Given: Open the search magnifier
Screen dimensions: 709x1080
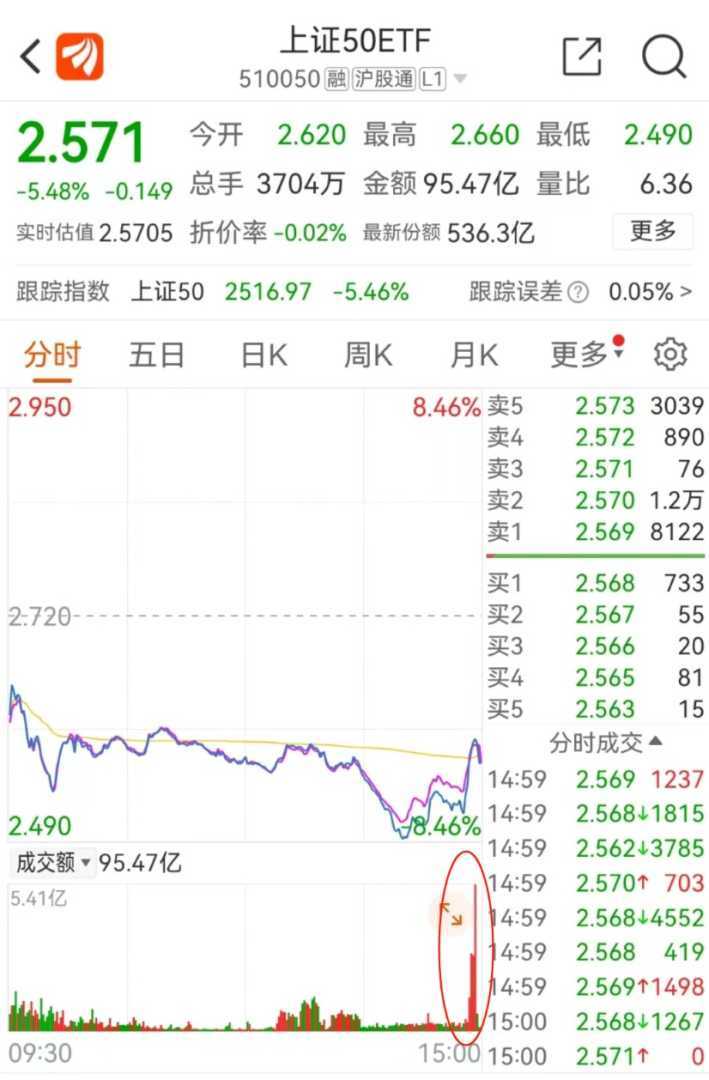Looking at the screenshot, I should point(663,57).
